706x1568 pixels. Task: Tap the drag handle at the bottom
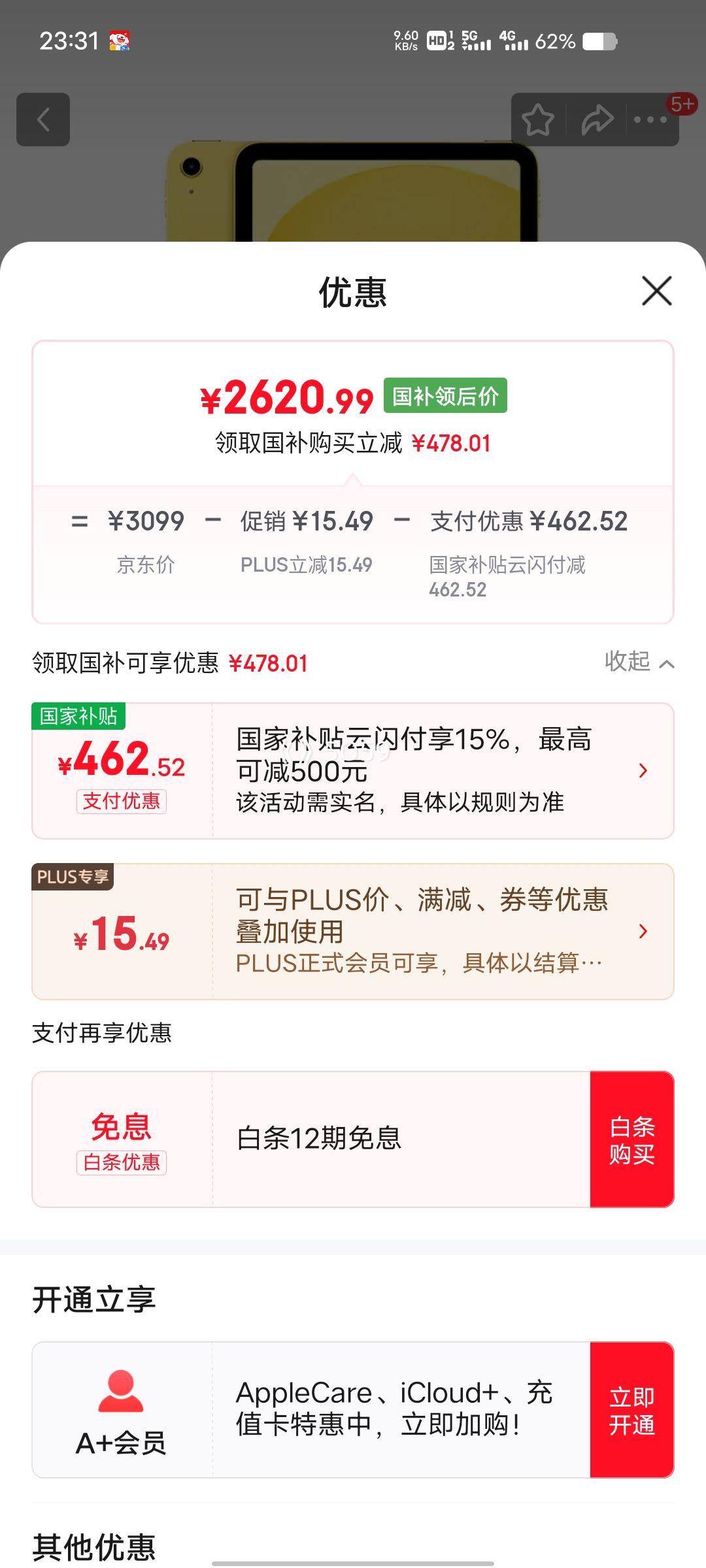[x=353, y=1561]
